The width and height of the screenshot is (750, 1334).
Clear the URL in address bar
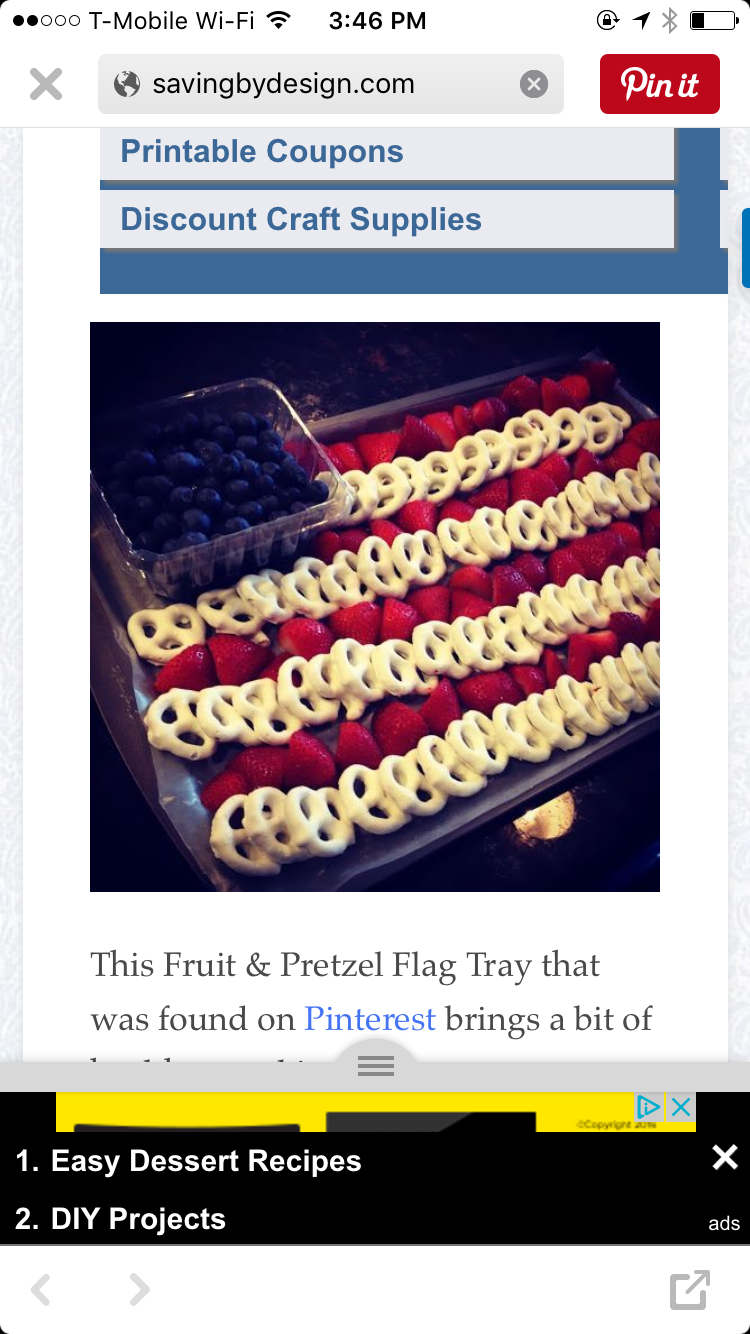(534, 84)
